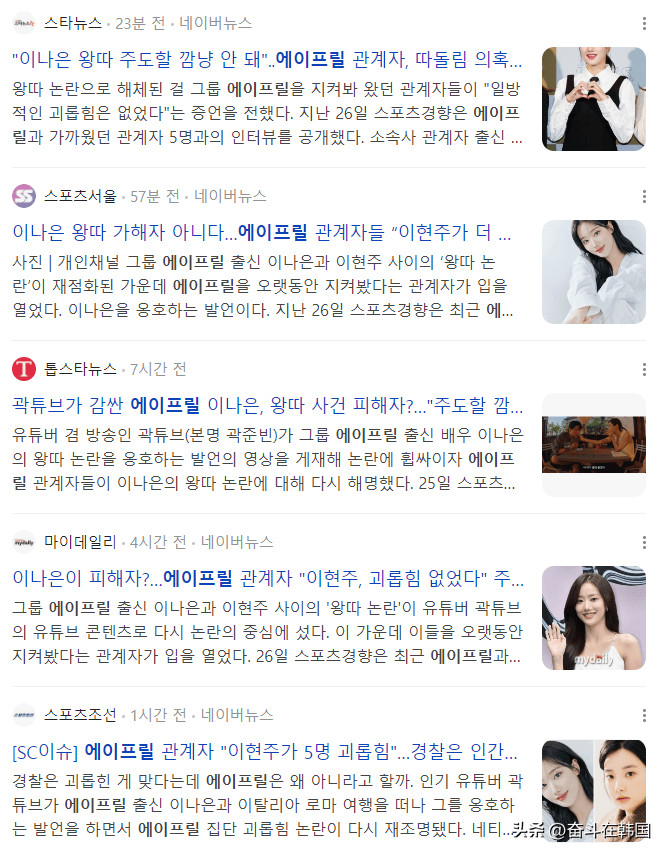667x854 pixels.
Task: Open the 네이버뉴스 link next to 스타뉴스
Action: pos(215,22)
